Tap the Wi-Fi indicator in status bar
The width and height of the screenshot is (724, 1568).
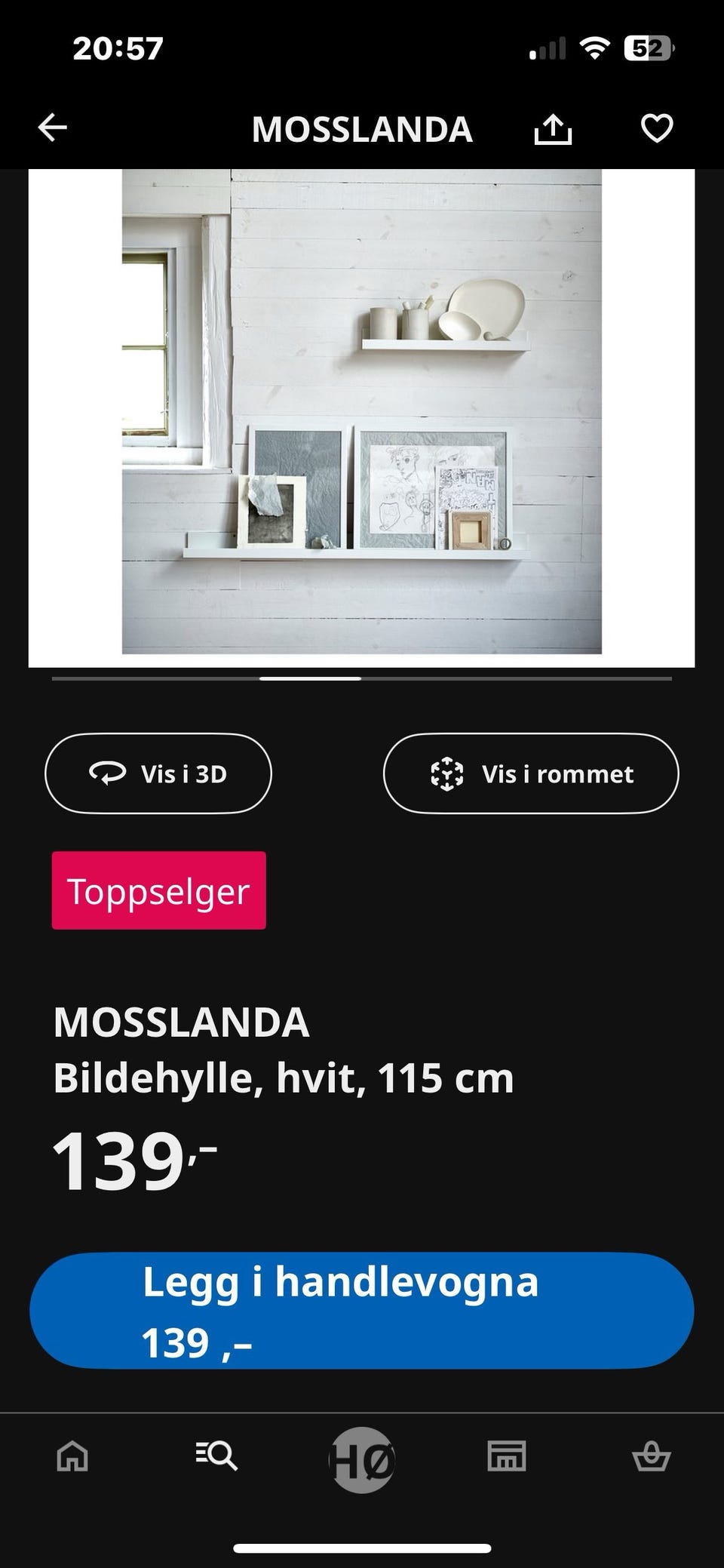pos(596,48)
